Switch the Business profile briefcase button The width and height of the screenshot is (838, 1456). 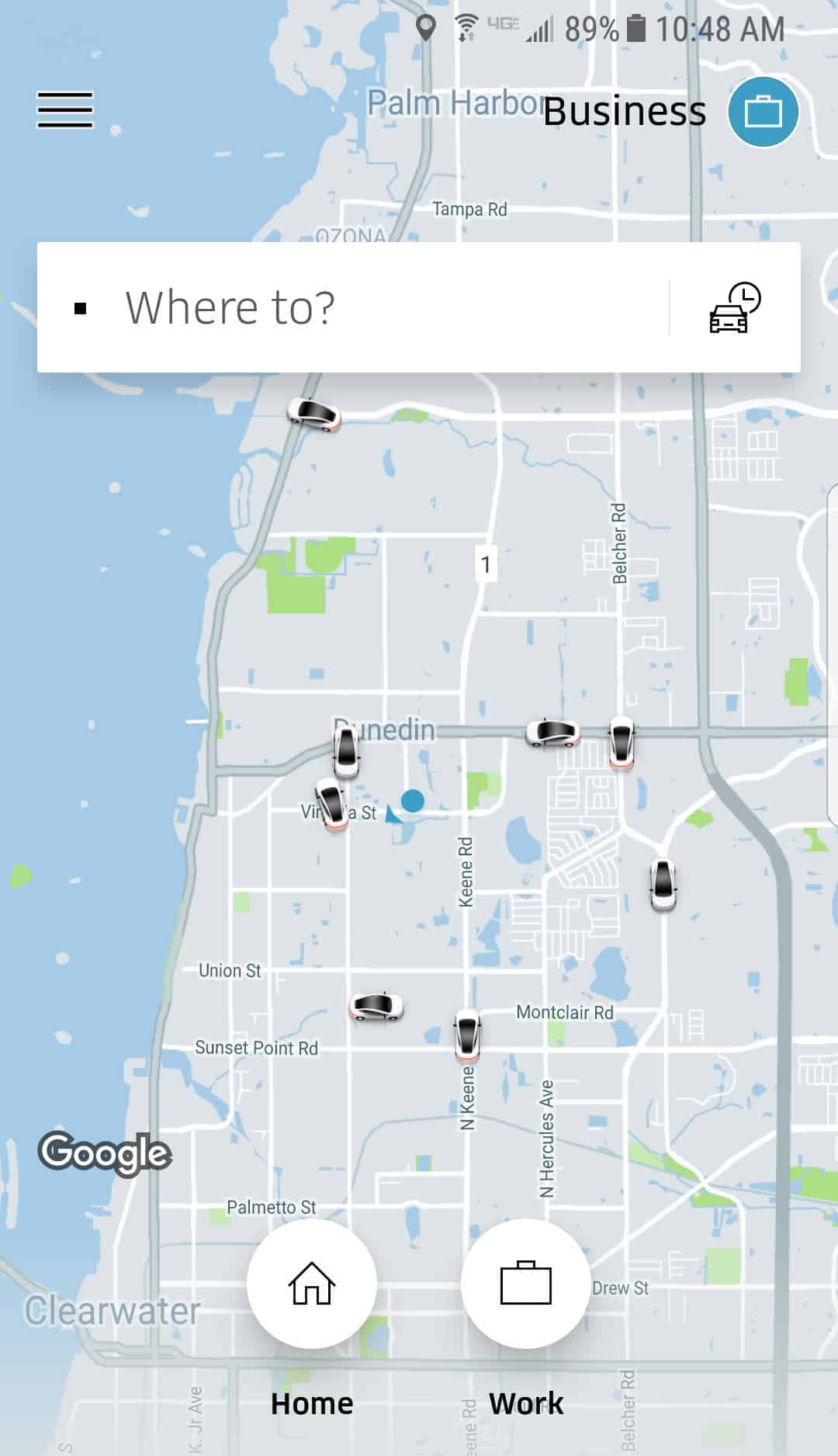coord(763,112)
